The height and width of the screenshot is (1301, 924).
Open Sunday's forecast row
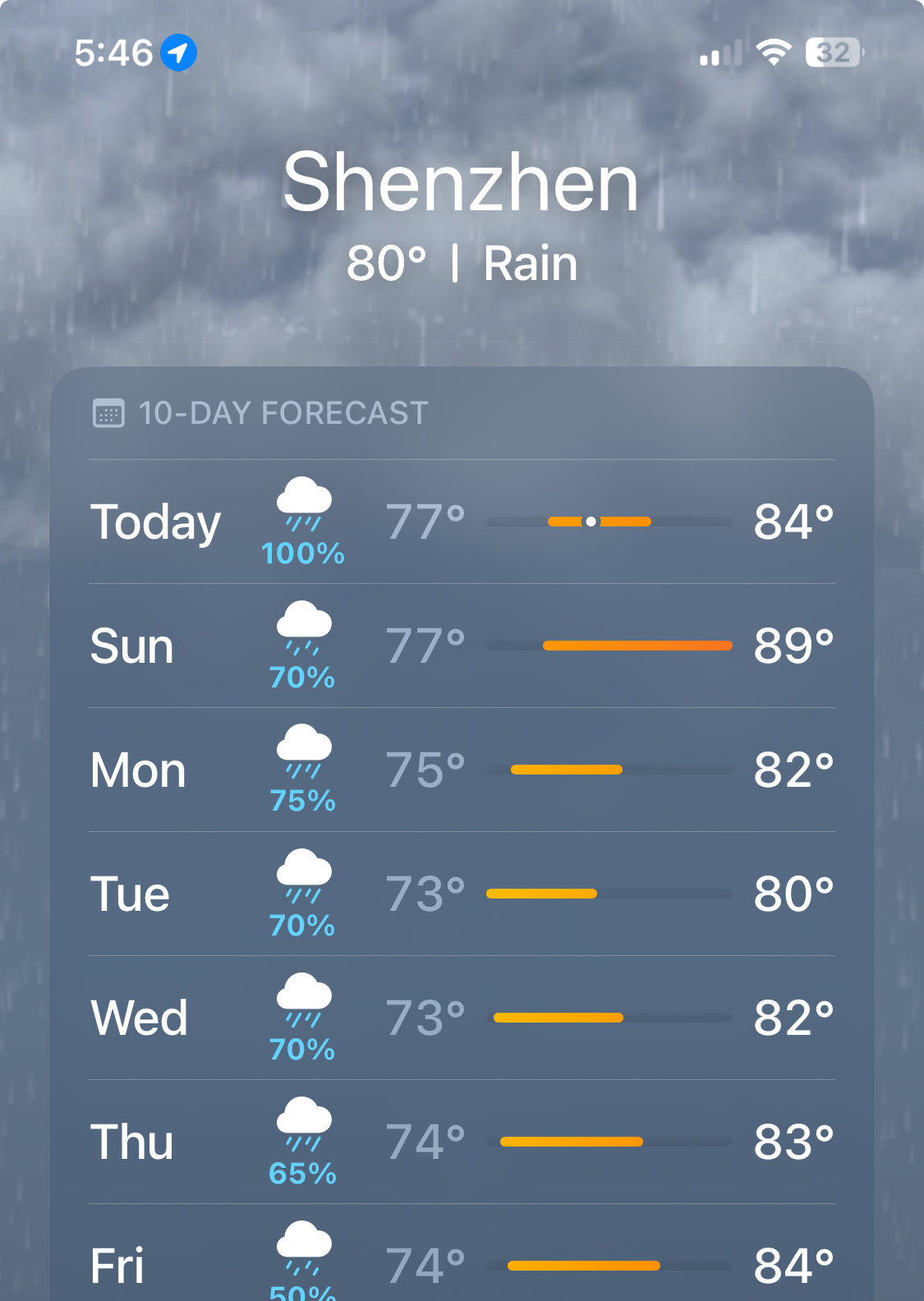(462, 646)
